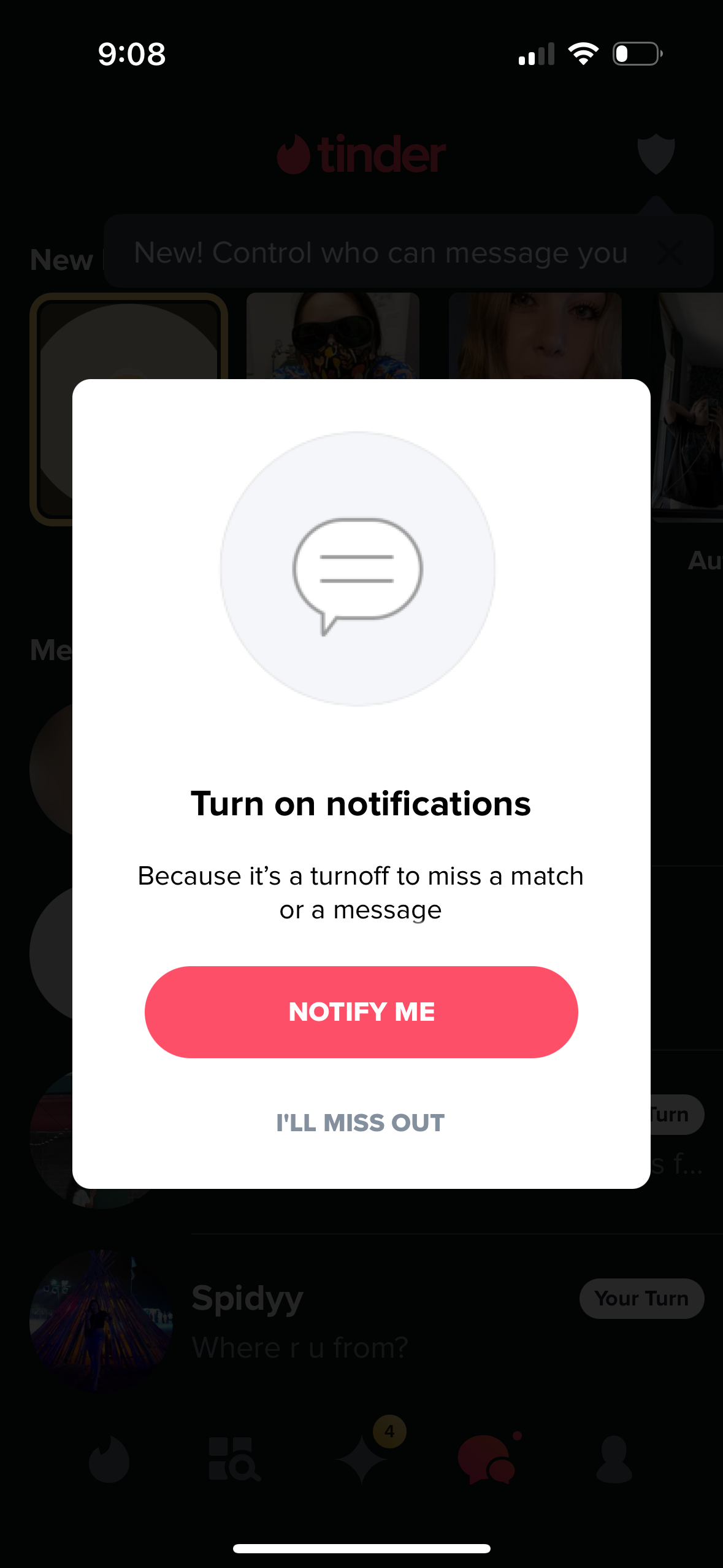Tap the New! Control who can message you banner
Viewport: 723px width, 1568px height.
tap(380, 252)
